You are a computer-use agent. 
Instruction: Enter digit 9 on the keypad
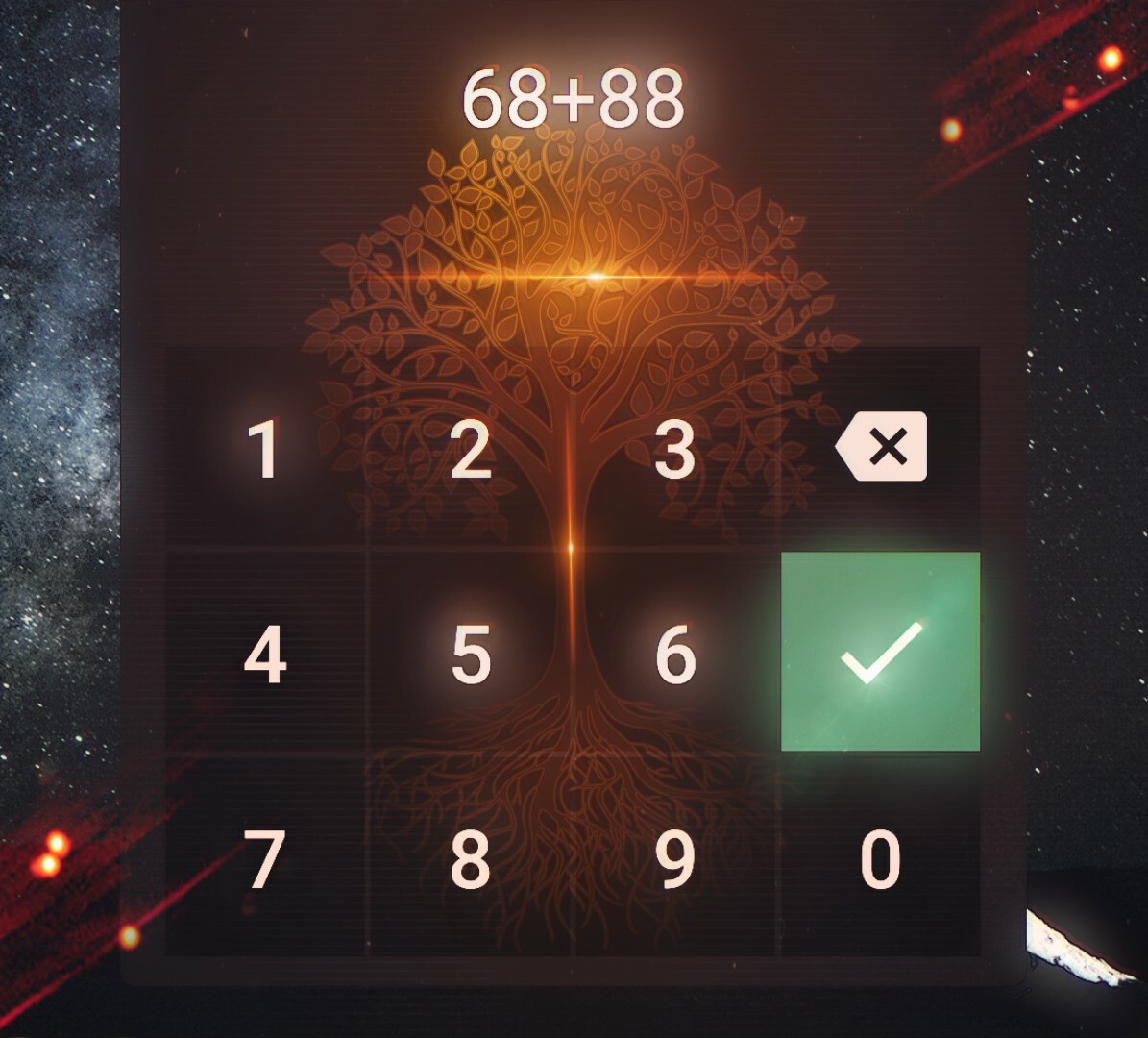[x=674, y=858]
